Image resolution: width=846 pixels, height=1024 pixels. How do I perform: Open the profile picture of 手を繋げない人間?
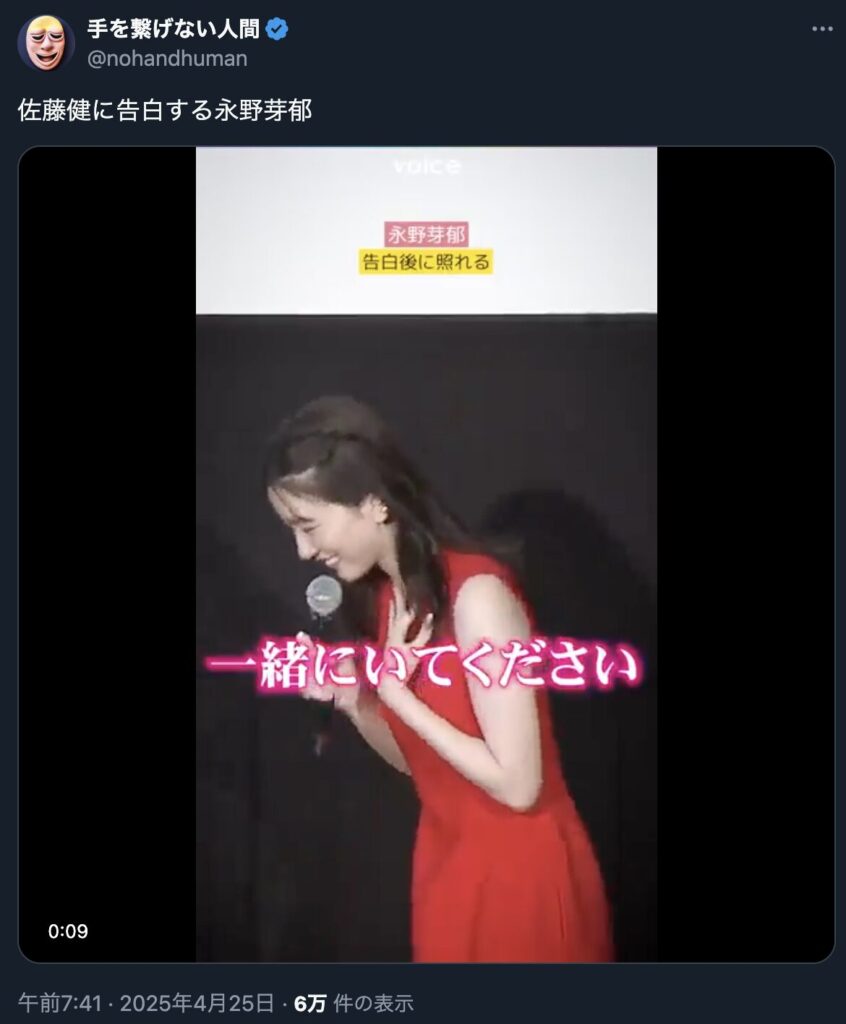point(46,44)
